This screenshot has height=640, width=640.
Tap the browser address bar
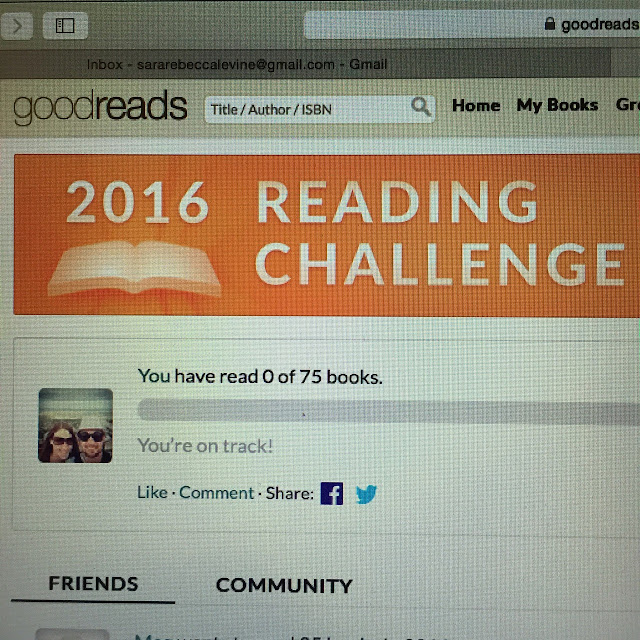pyautogui.click(x=470, y=25)
